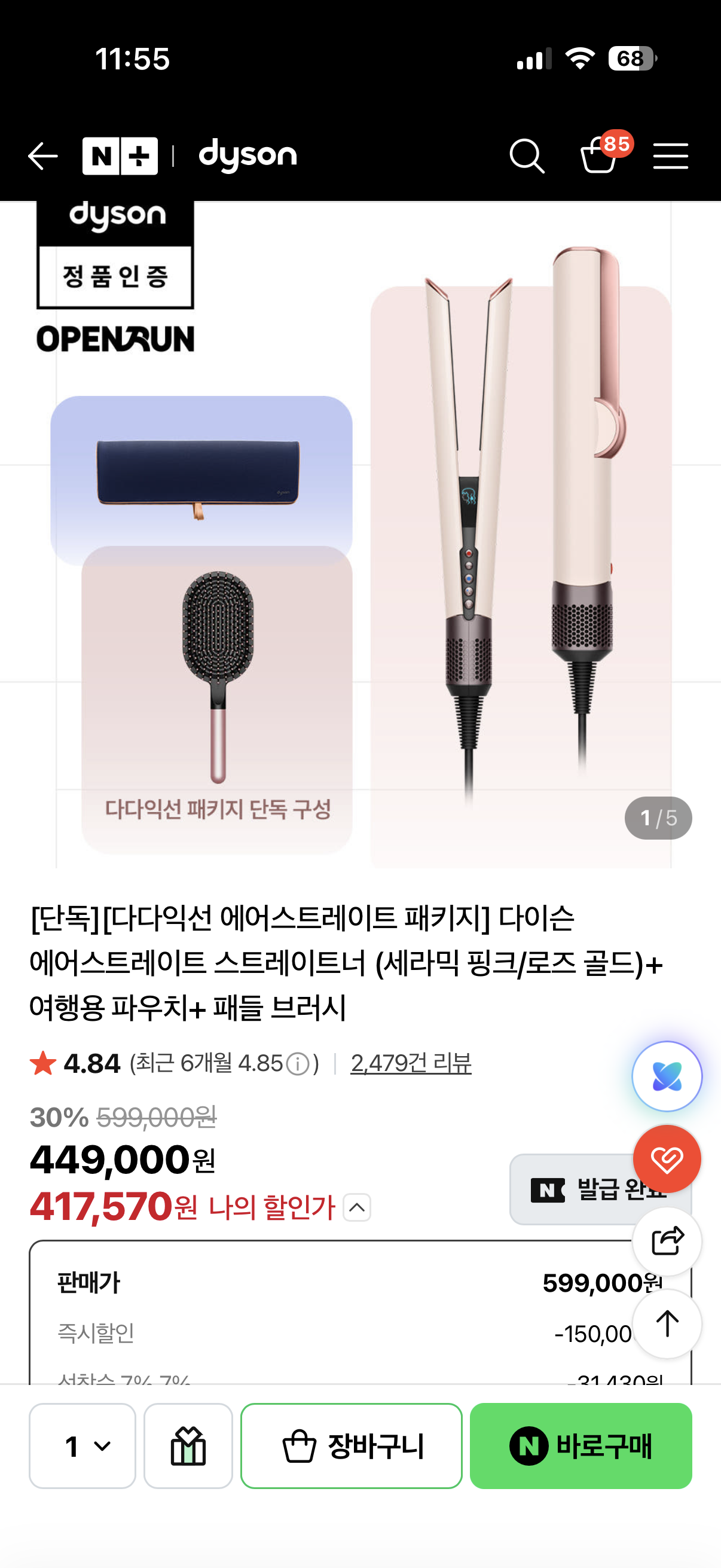Open the floating AI assistant button
Screen dimensions: 721x1568
point(667,1076)
